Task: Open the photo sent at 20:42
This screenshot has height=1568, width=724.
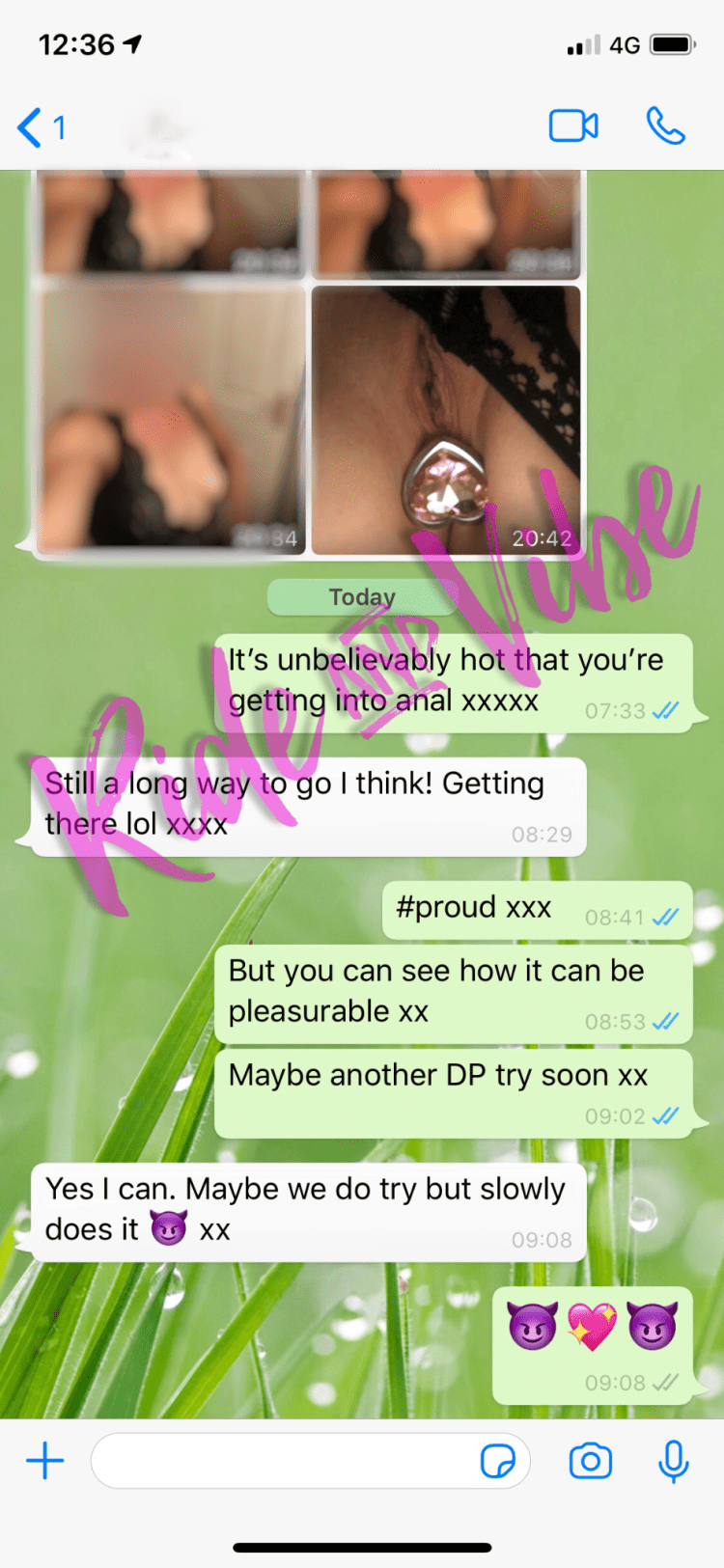Action: point(446,420)
